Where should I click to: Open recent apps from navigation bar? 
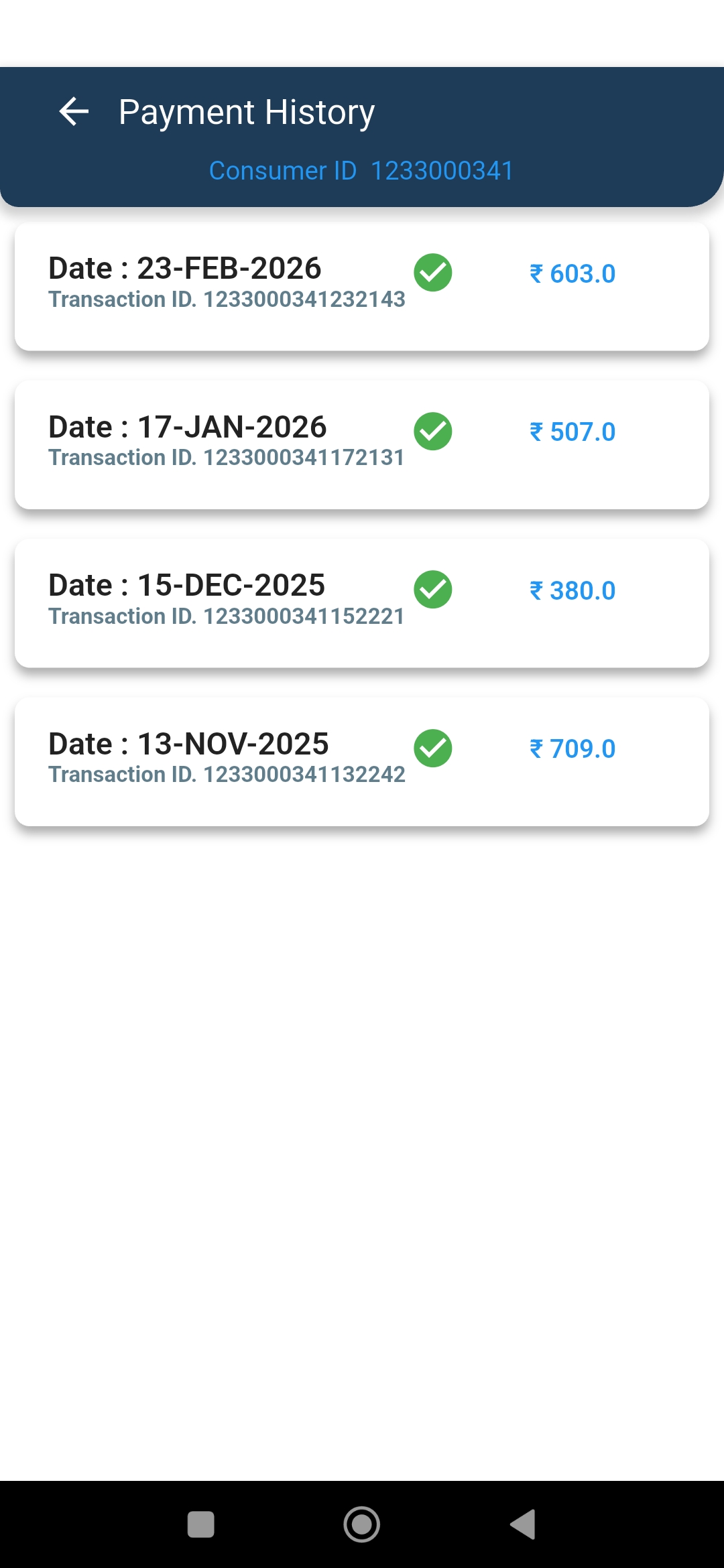pyautogui.click(x=201, y=1524)
